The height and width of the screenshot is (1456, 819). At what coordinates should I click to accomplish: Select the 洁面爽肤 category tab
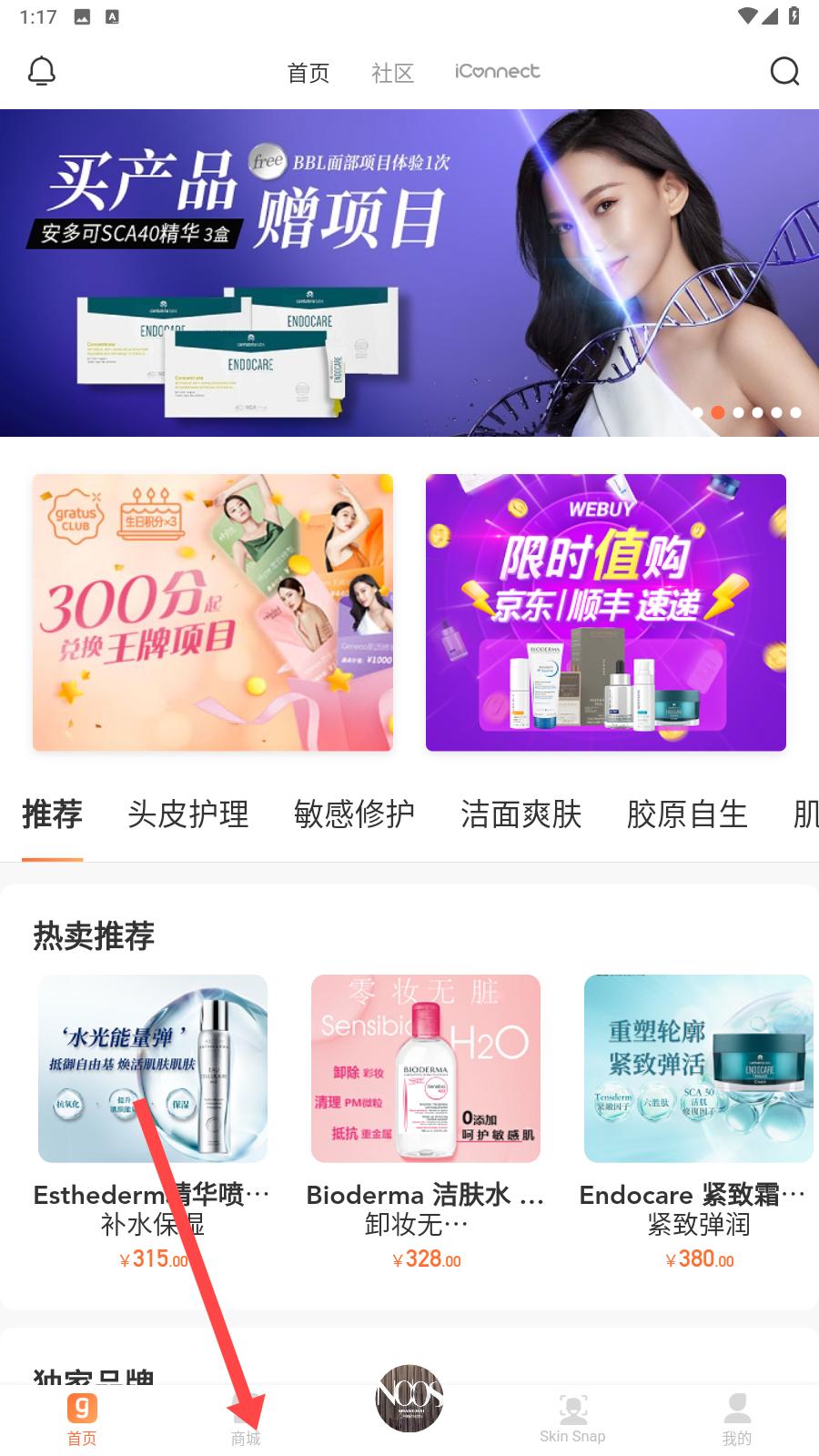click(521, 814)
